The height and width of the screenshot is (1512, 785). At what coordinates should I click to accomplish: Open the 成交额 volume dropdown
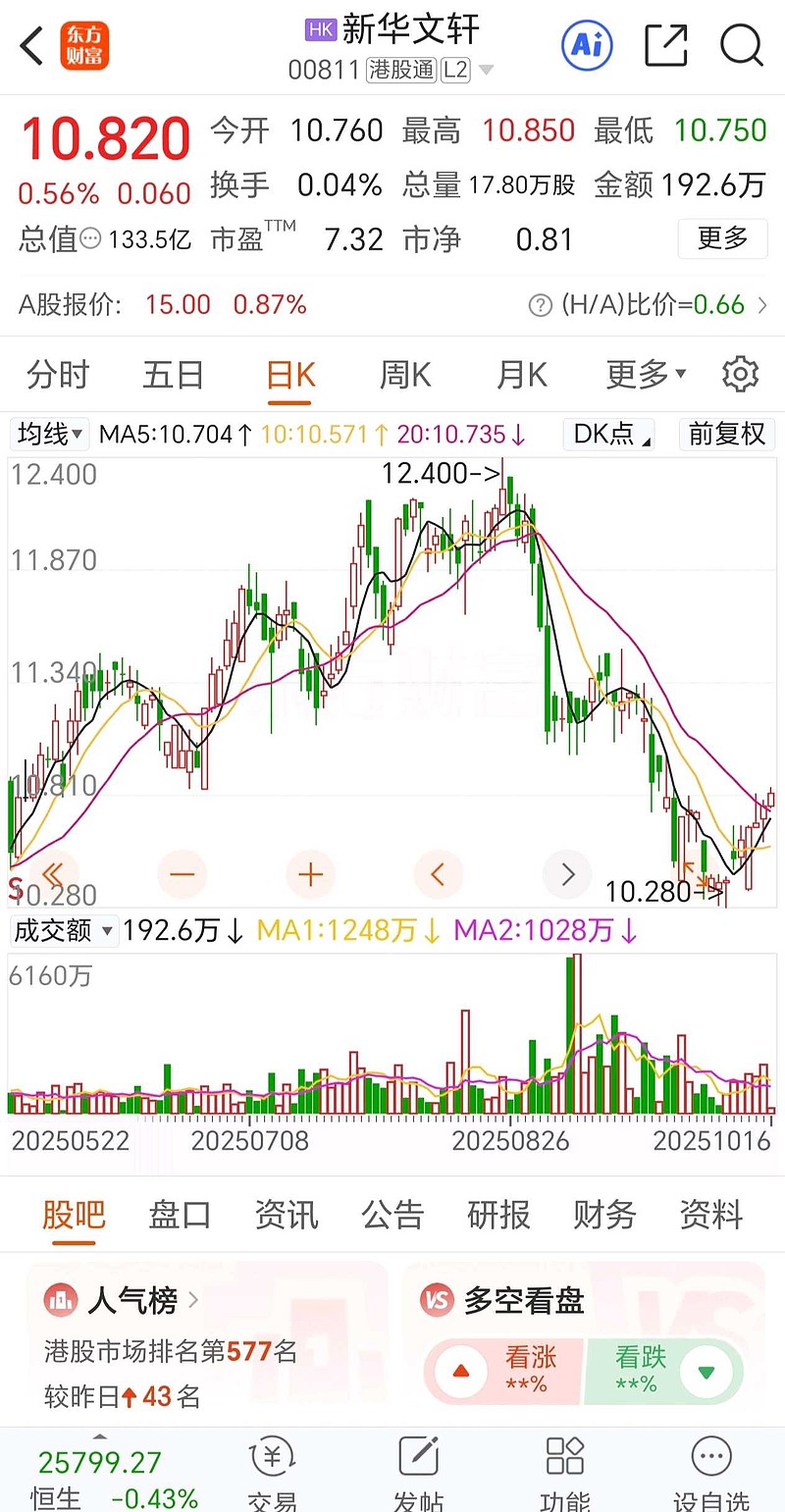point(63,930)
